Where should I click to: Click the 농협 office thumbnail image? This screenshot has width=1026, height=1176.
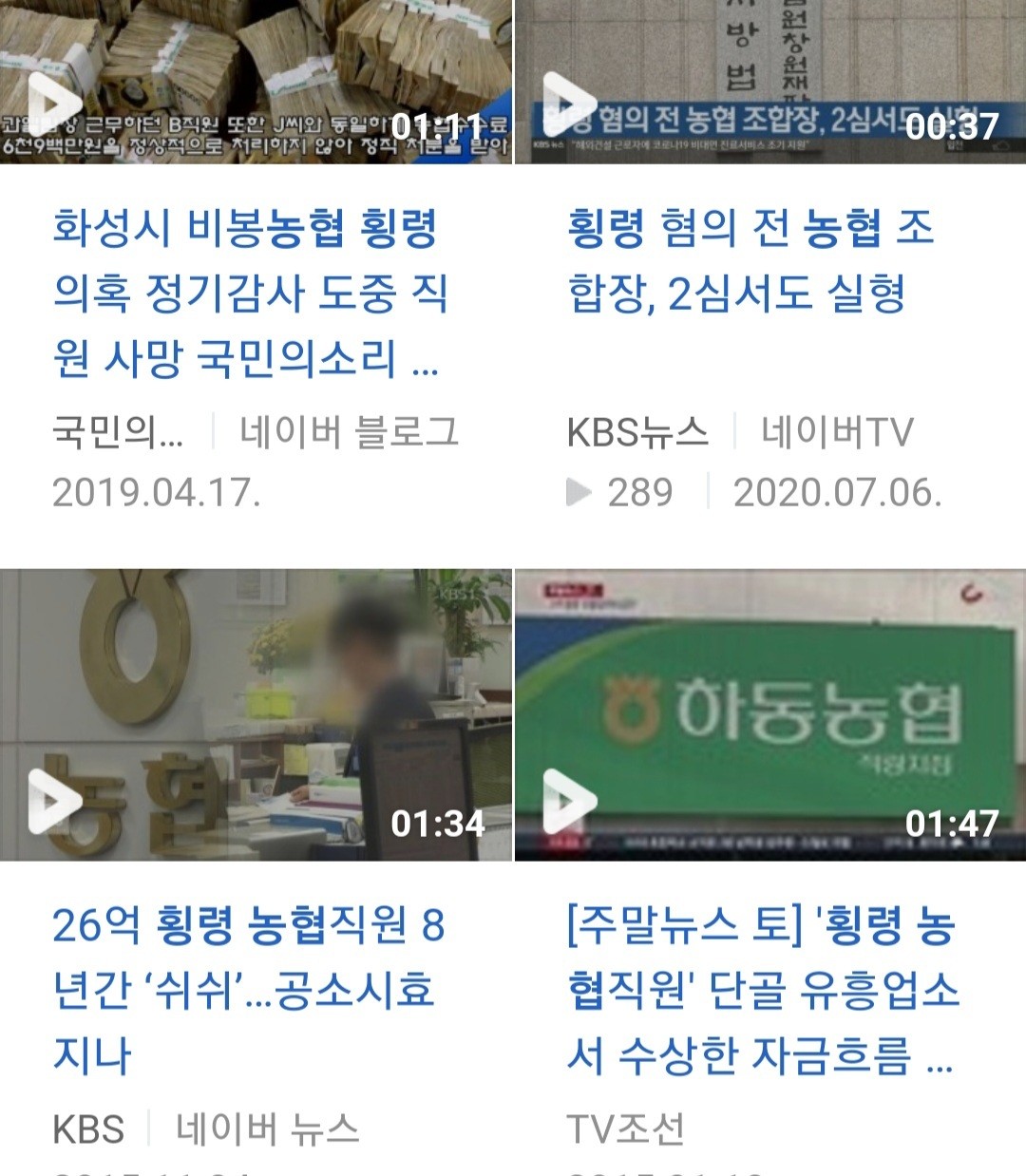(256, 712)
